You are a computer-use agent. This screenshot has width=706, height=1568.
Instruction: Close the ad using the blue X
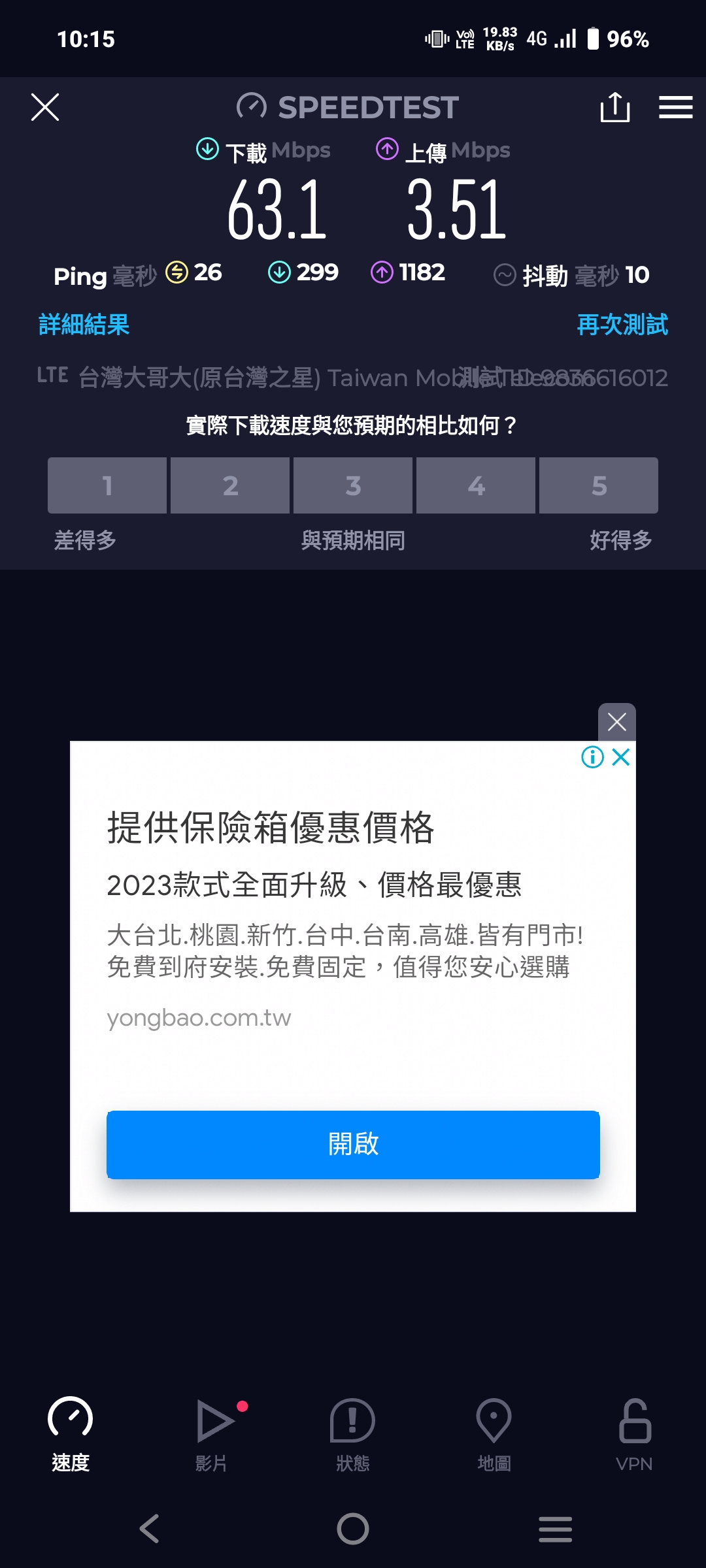621,757
